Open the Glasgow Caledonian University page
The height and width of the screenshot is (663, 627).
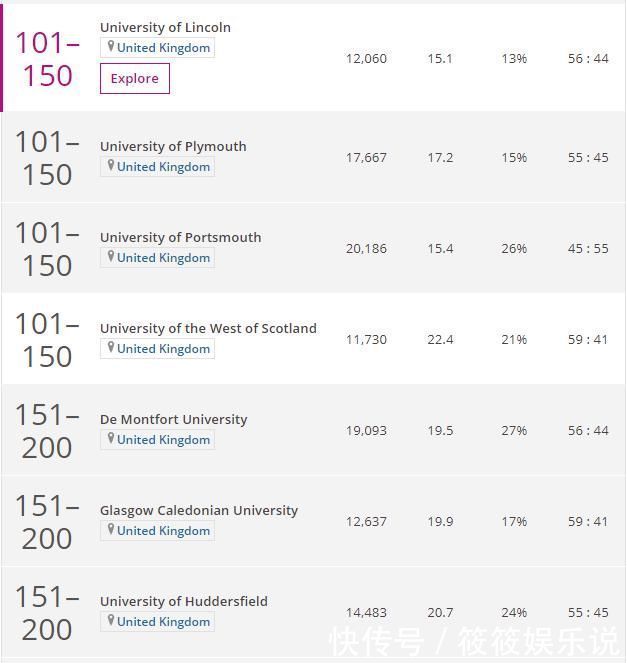tap(199, 510)
